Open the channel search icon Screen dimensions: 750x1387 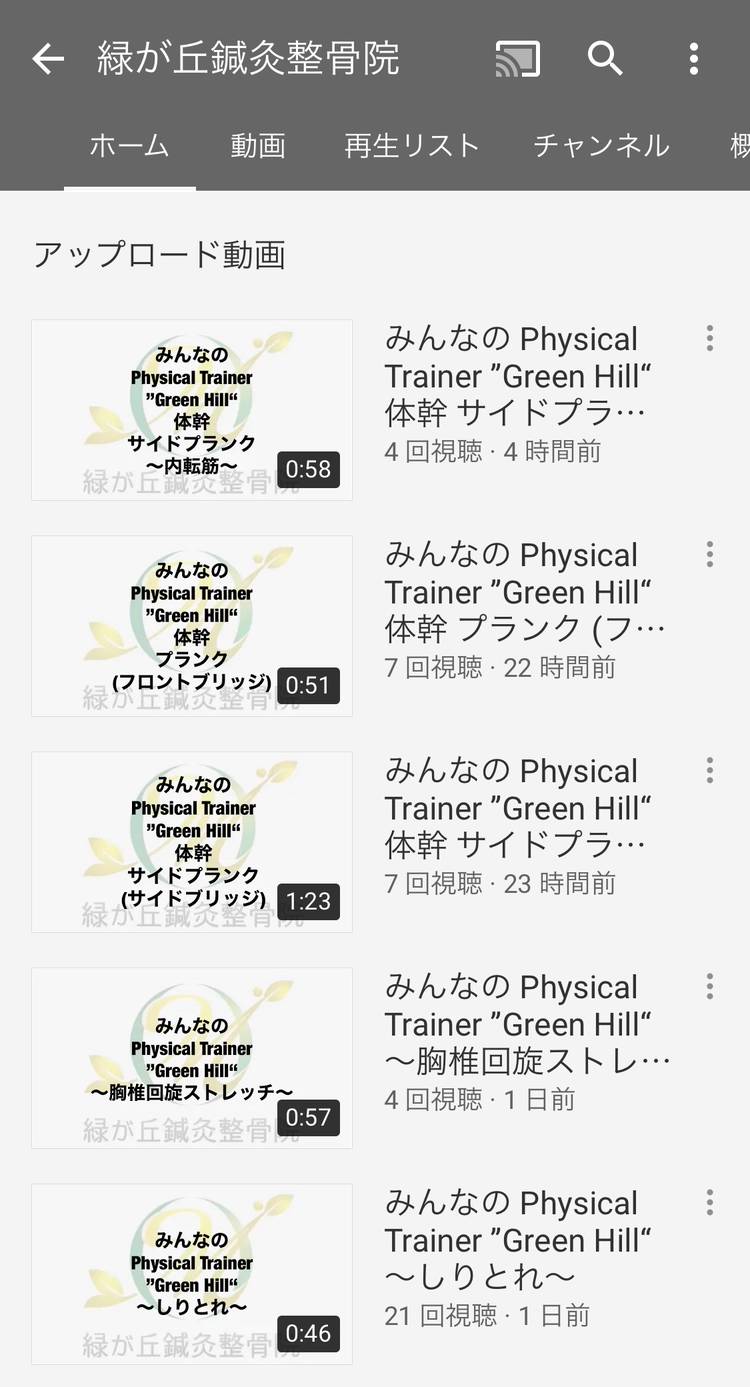(605, 59)
